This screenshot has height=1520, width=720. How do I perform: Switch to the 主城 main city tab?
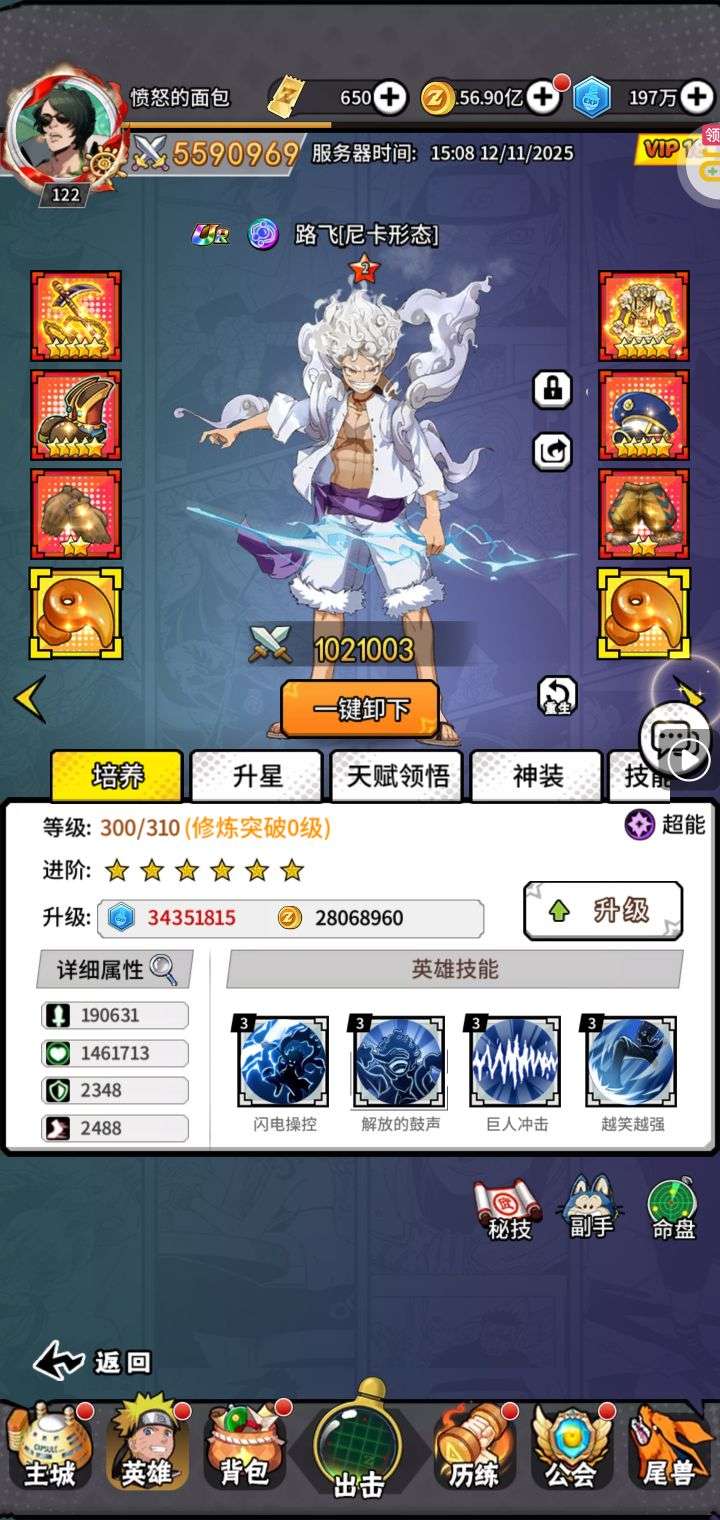48,1447
